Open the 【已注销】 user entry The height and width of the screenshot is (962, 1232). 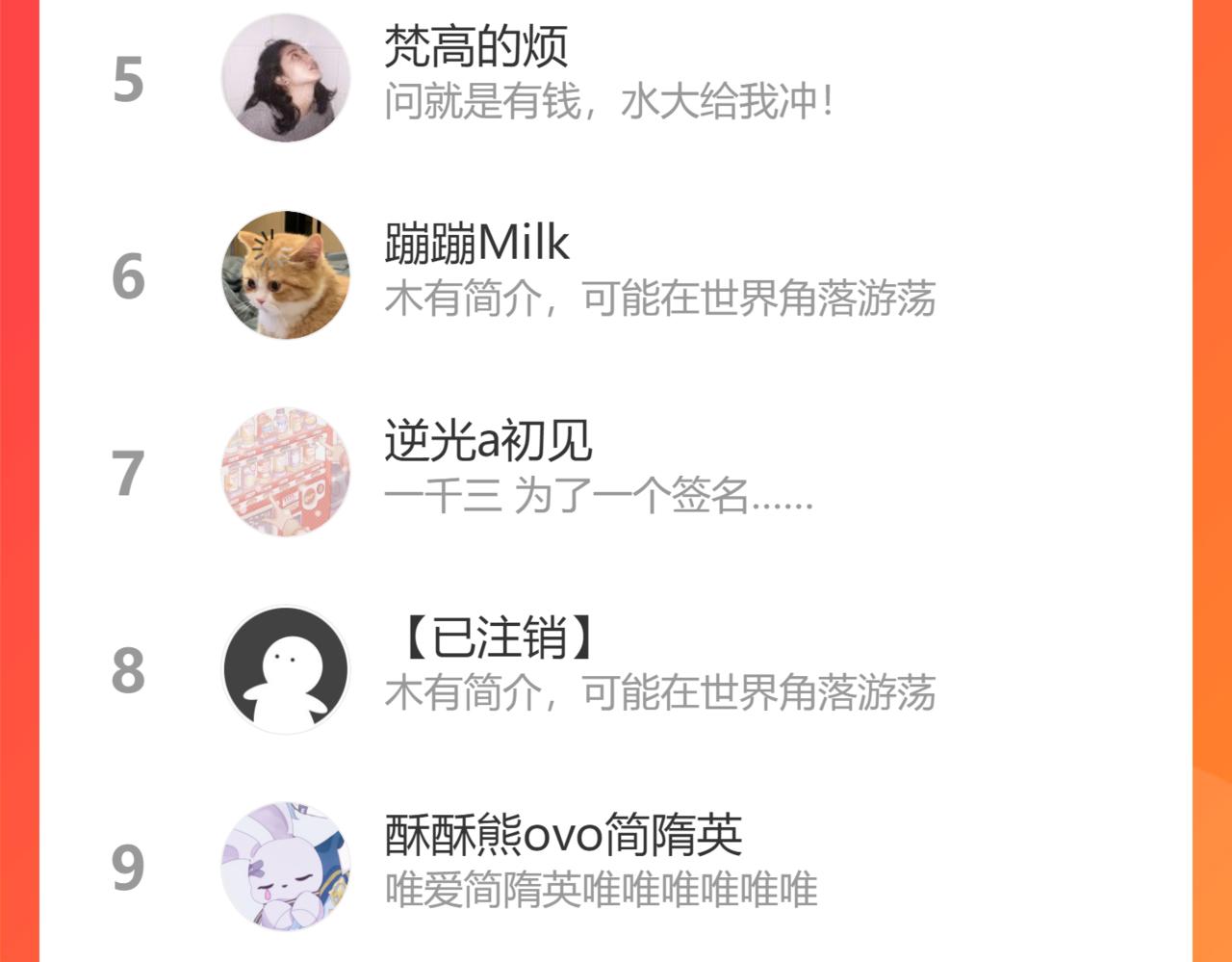click(x=616, y=669)
